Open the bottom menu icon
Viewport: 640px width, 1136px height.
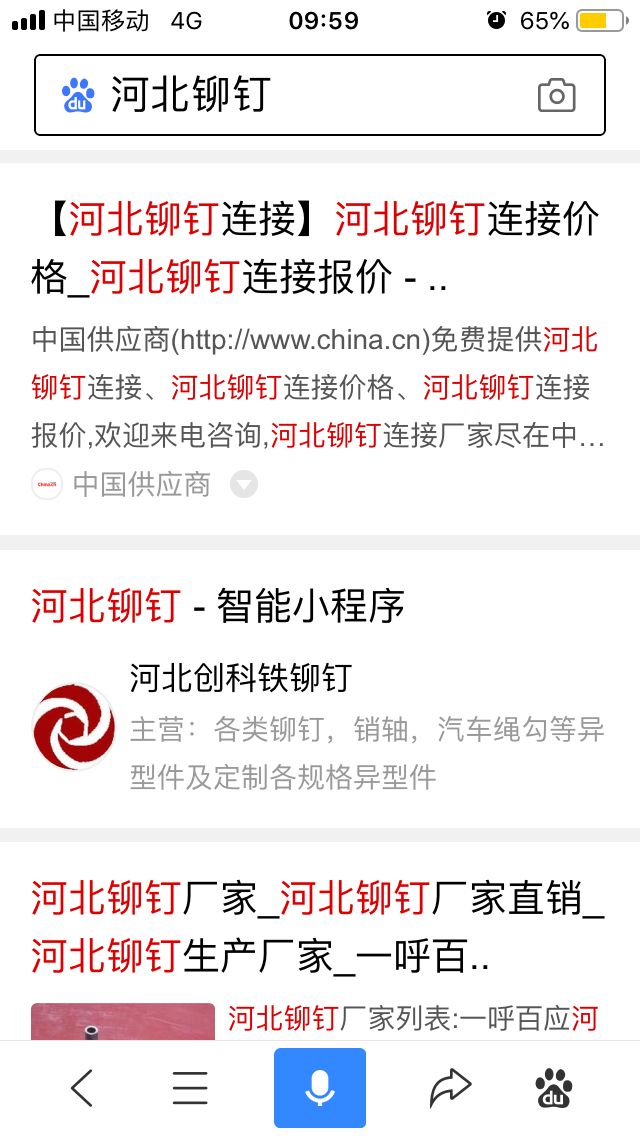(190, 1088)
